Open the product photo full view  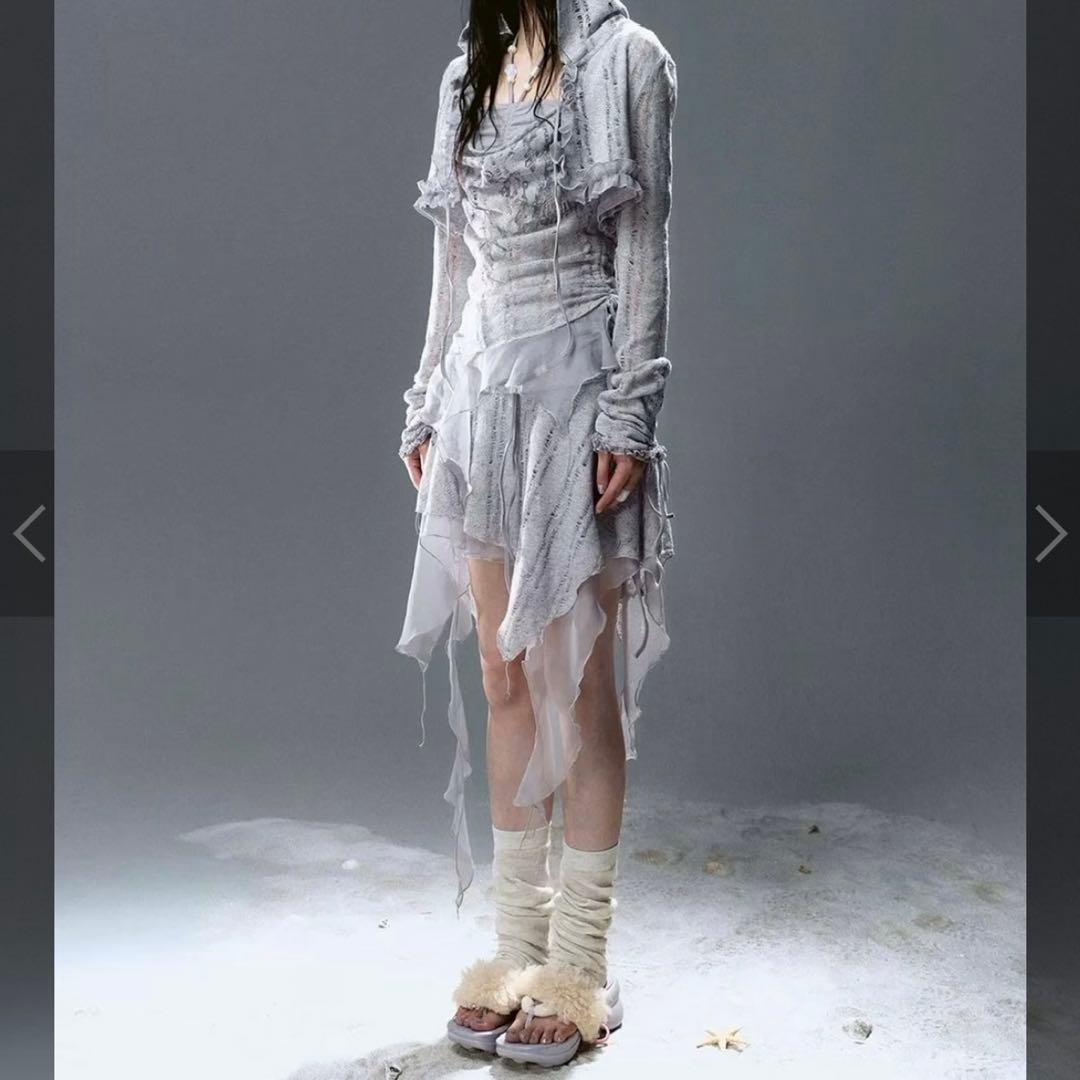pyautogui.click(x=540, y=540)
